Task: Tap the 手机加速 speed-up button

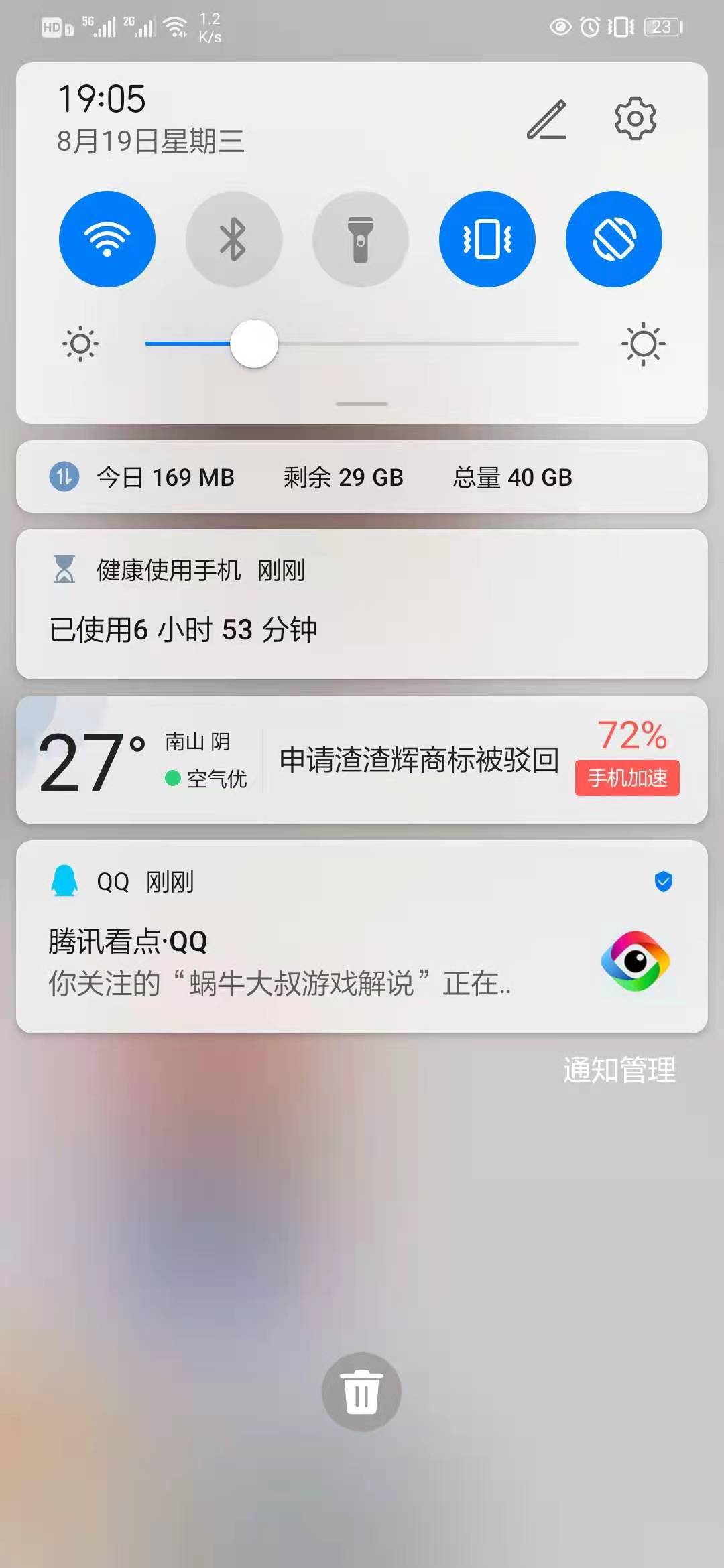Action: coord(627,778)
